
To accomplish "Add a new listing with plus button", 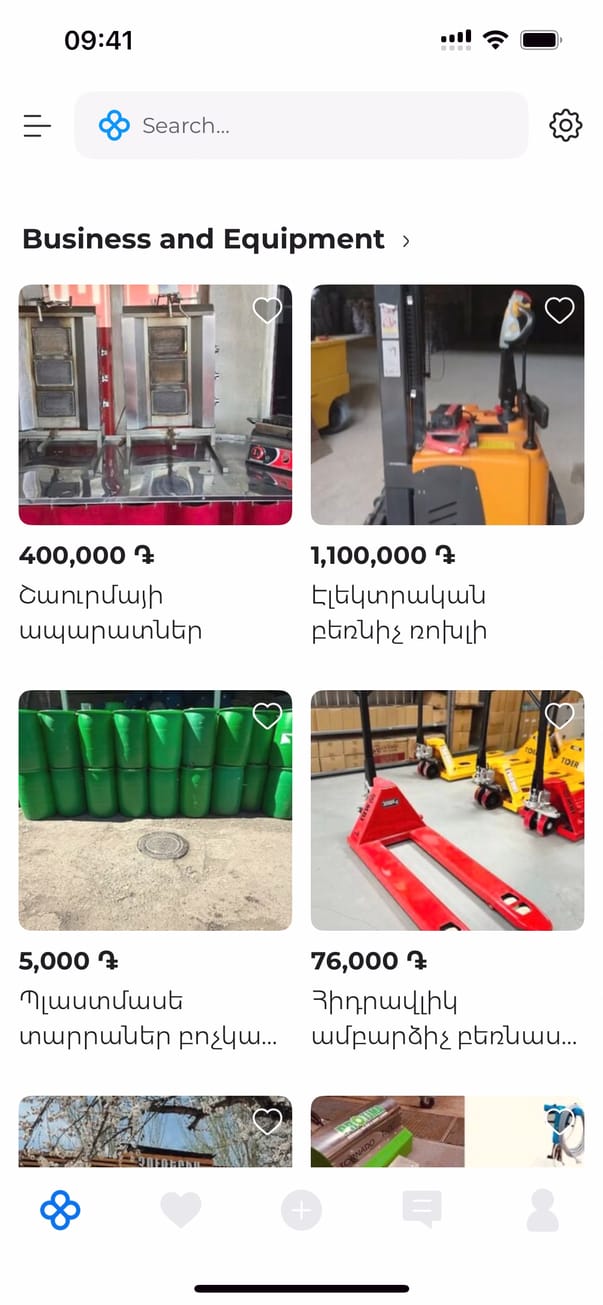I will click(x=301, y=1211).
